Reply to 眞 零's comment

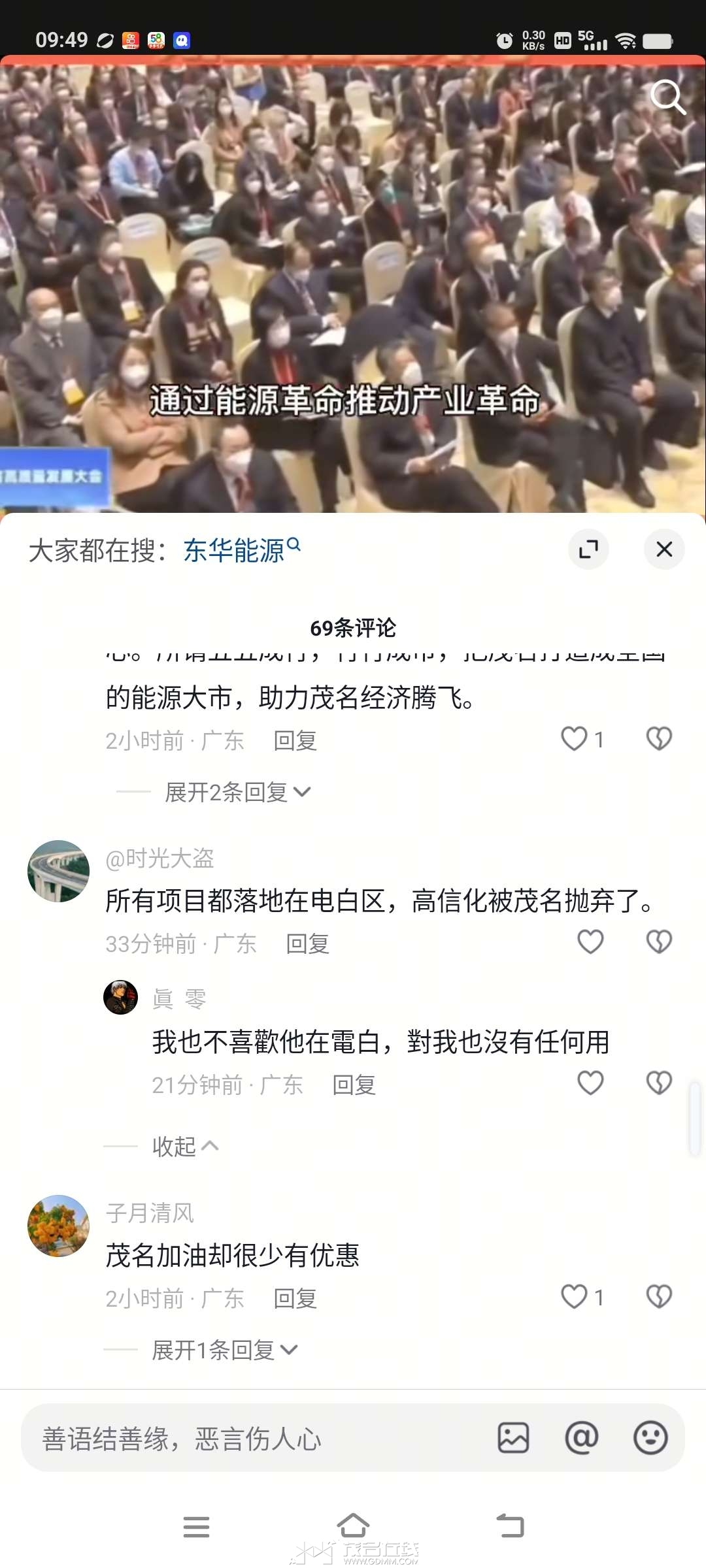pos(354,1085)
